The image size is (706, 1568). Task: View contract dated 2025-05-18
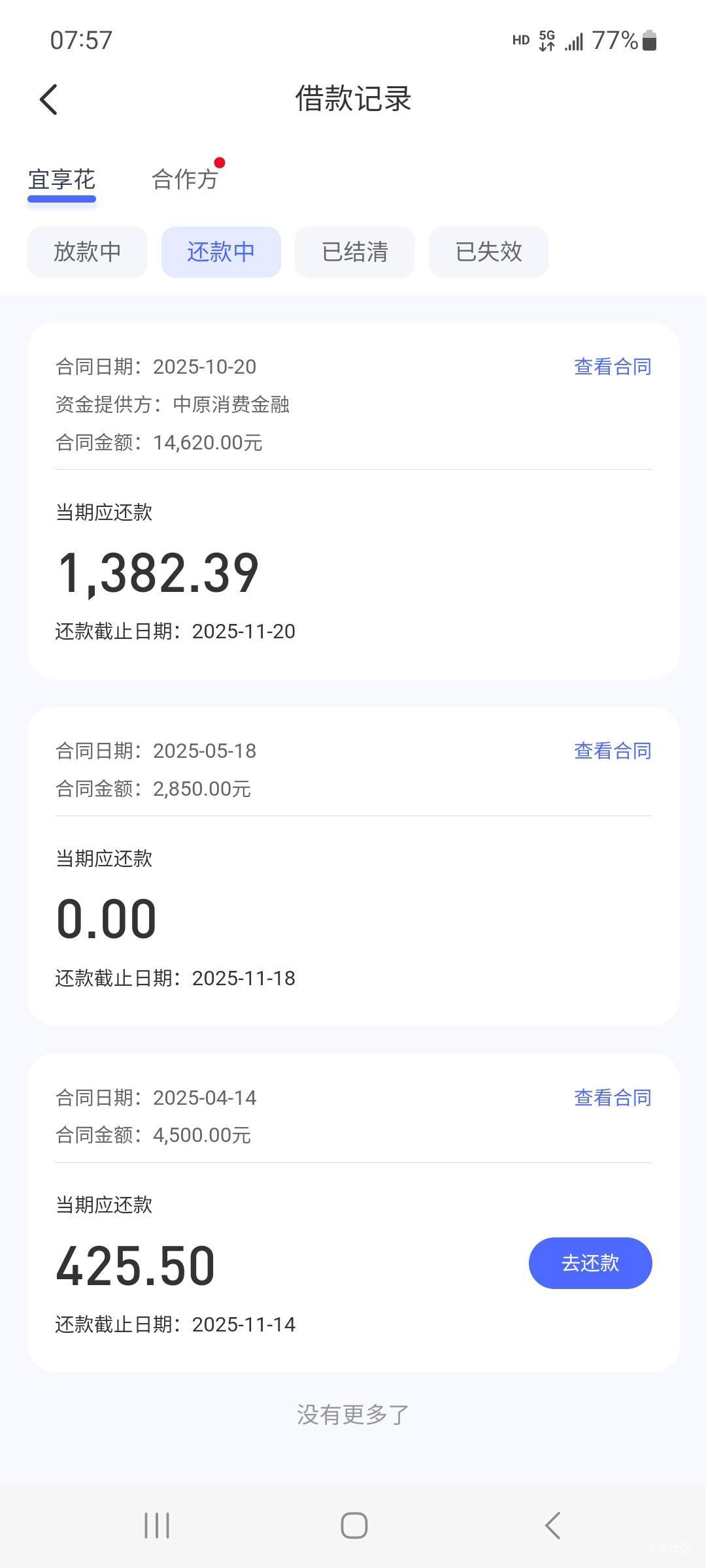613,751
